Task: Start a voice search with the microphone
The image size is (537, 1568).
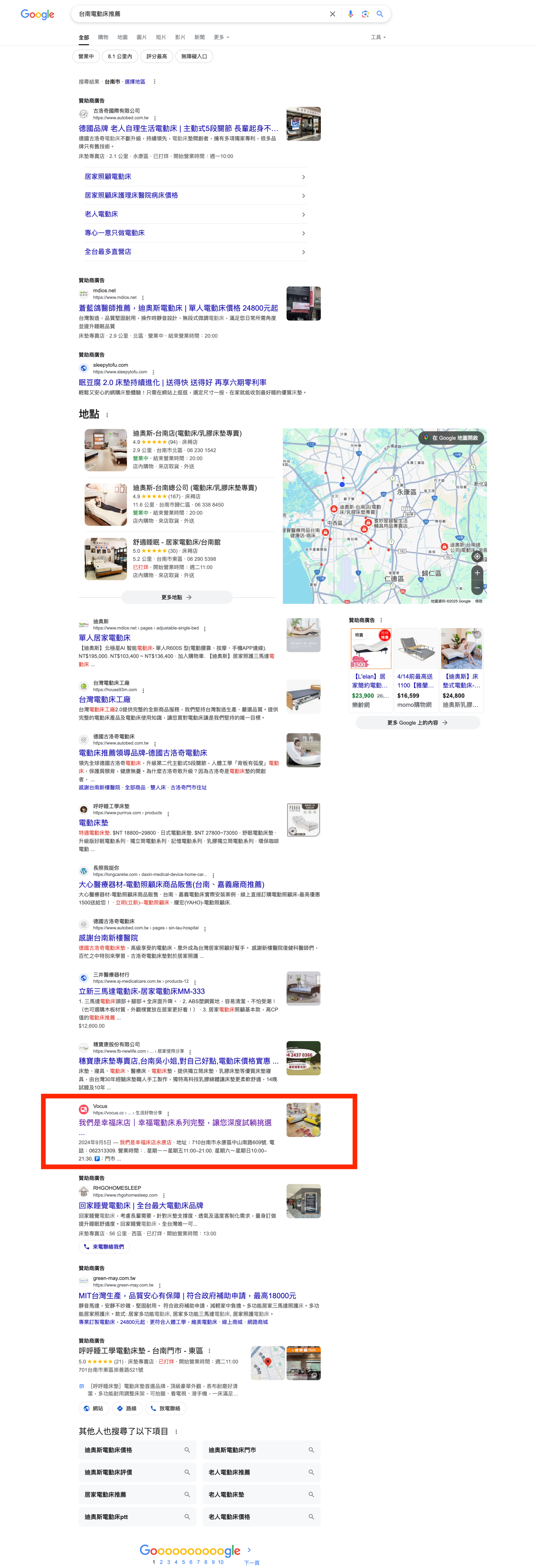Action: click(350, 14)
